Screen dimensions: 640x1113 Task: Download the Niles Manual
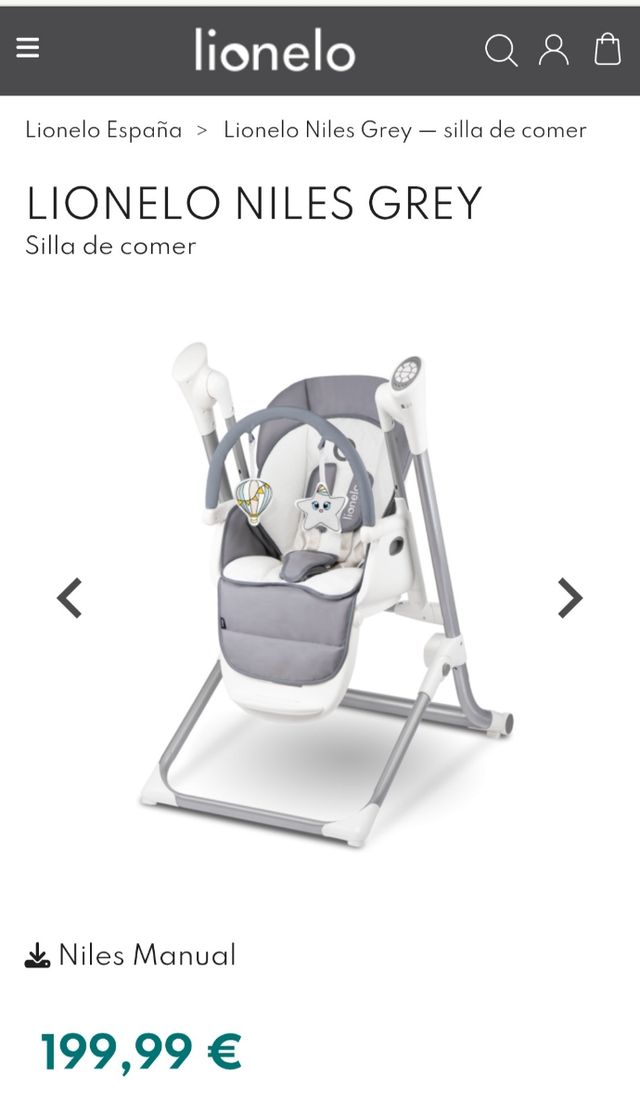point(131,955)
